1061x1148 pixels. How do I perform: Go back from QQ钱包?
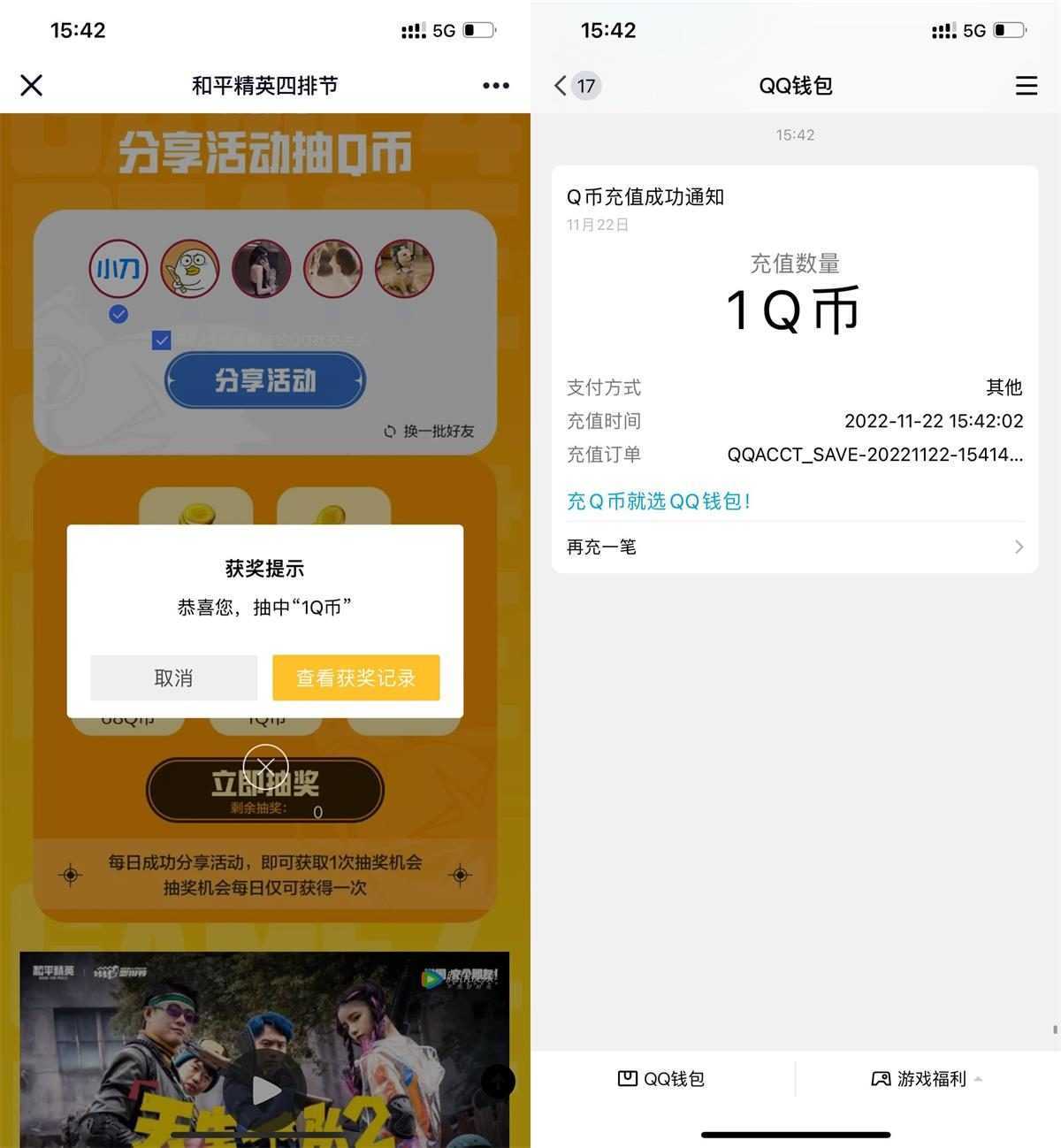[x=561, y=86]
